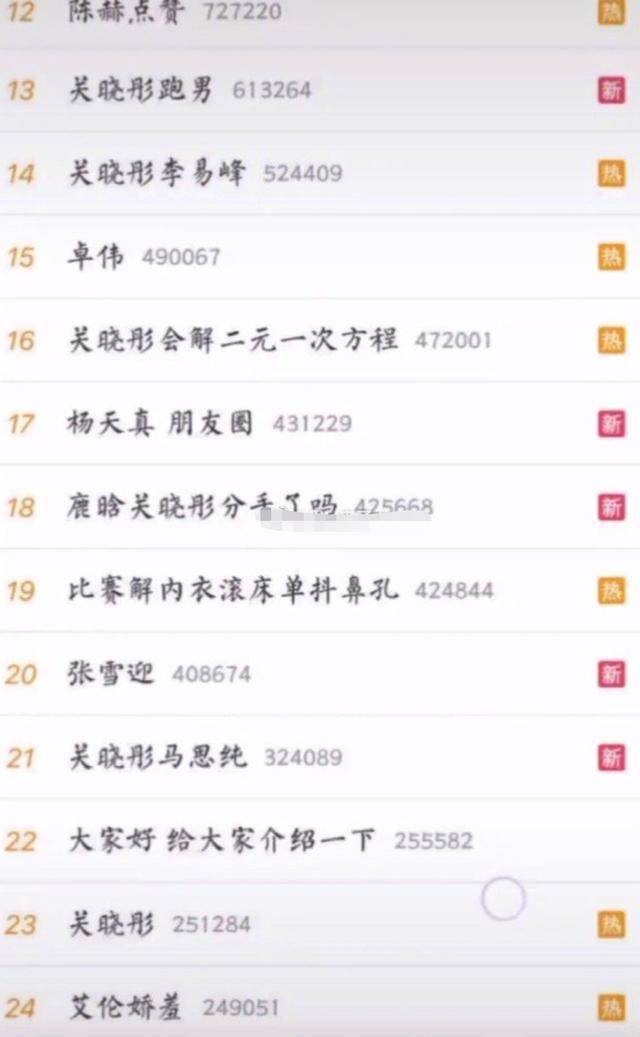
Task: Open the trending topic 关晓彤跑男
Action: [141, 90]
